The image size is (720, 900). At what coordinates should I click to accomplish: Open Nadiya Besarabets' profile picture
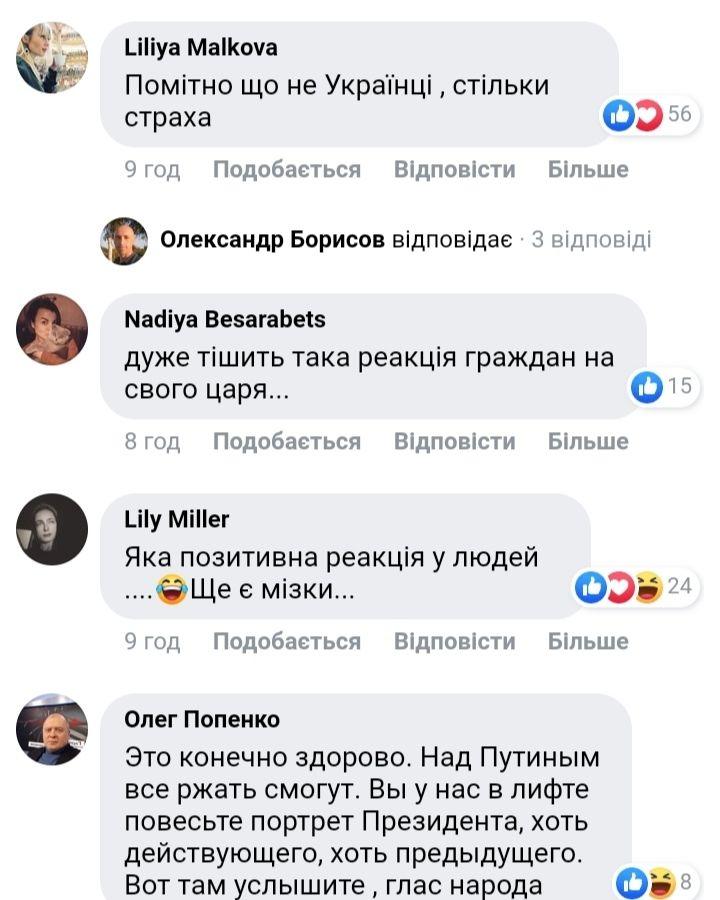coord(52,329)
